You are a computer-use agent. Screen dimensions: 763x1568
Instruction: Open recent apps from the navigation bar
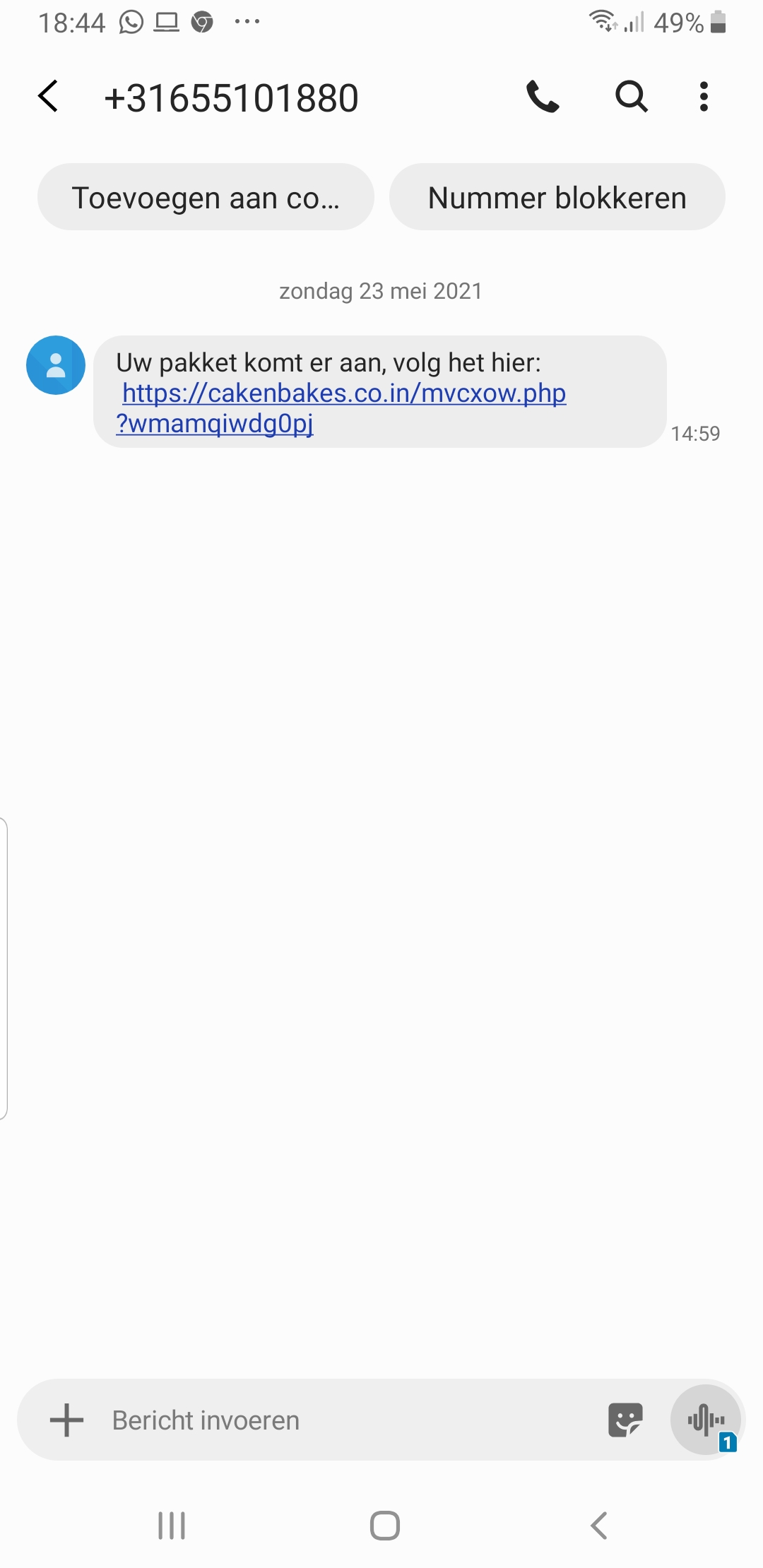point(172,1526)
